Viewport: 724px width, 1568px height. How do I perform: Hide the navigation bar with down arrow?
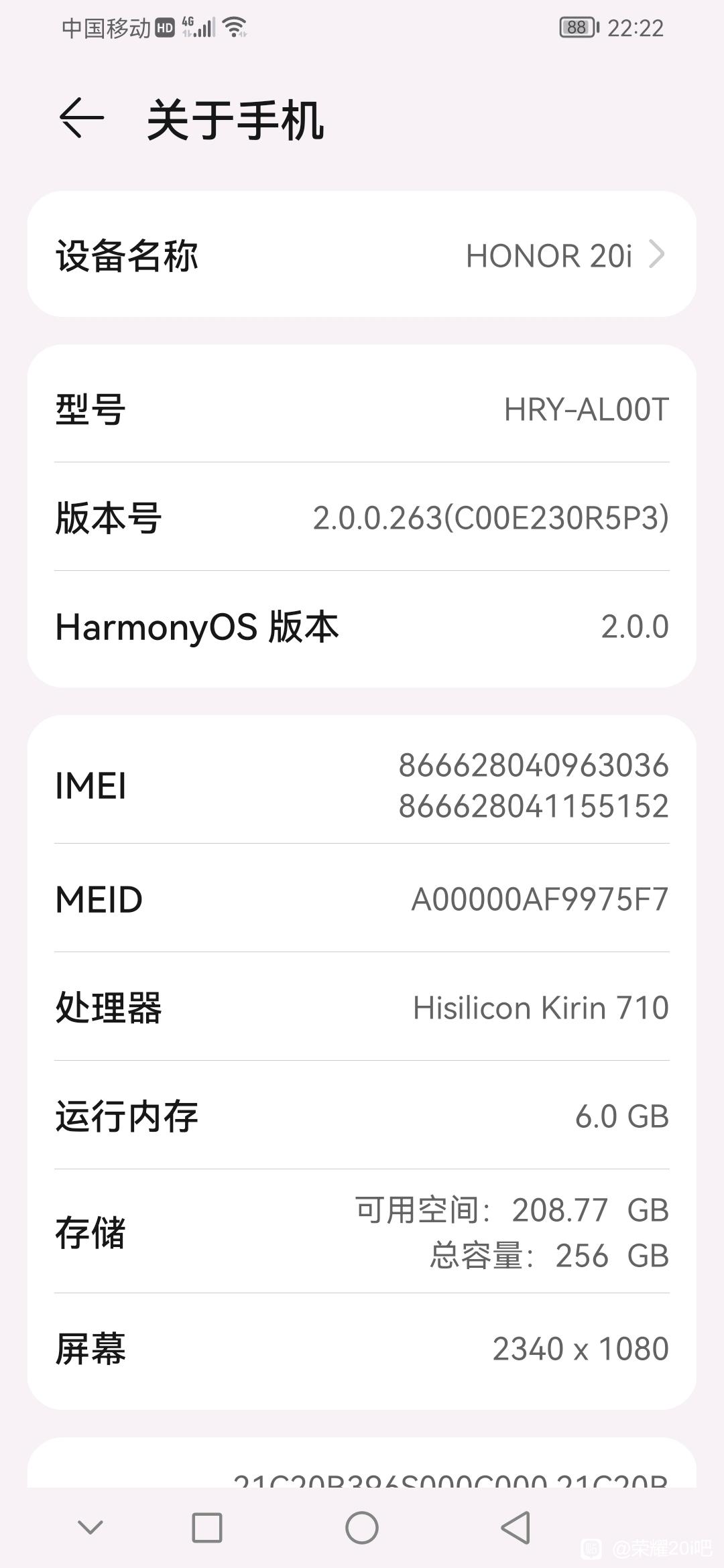[x=90, y=1528]
